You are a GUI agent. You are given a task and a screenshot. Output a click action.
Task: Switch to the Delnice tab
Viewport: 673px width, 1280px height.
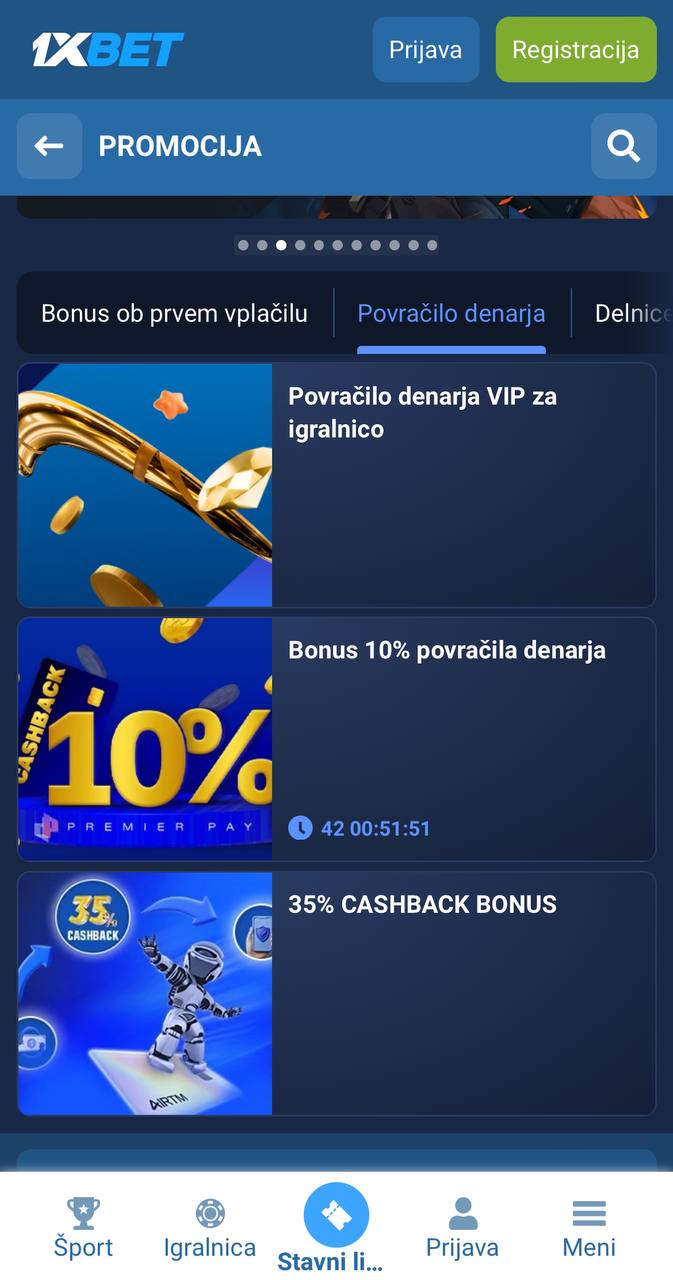click(x=632, y=313)
